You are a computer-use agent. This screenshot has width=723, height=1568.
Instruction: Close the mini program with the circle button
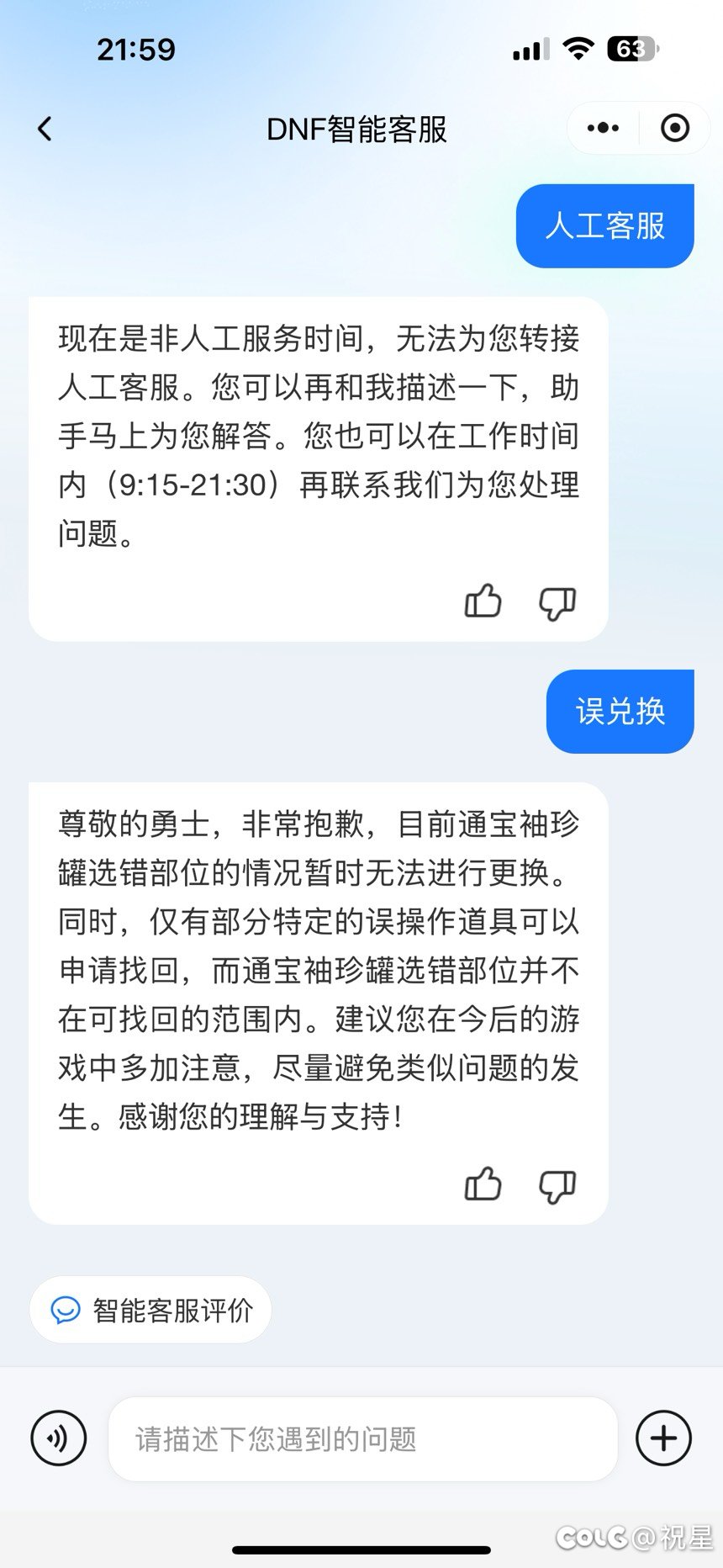pos(674,128)
